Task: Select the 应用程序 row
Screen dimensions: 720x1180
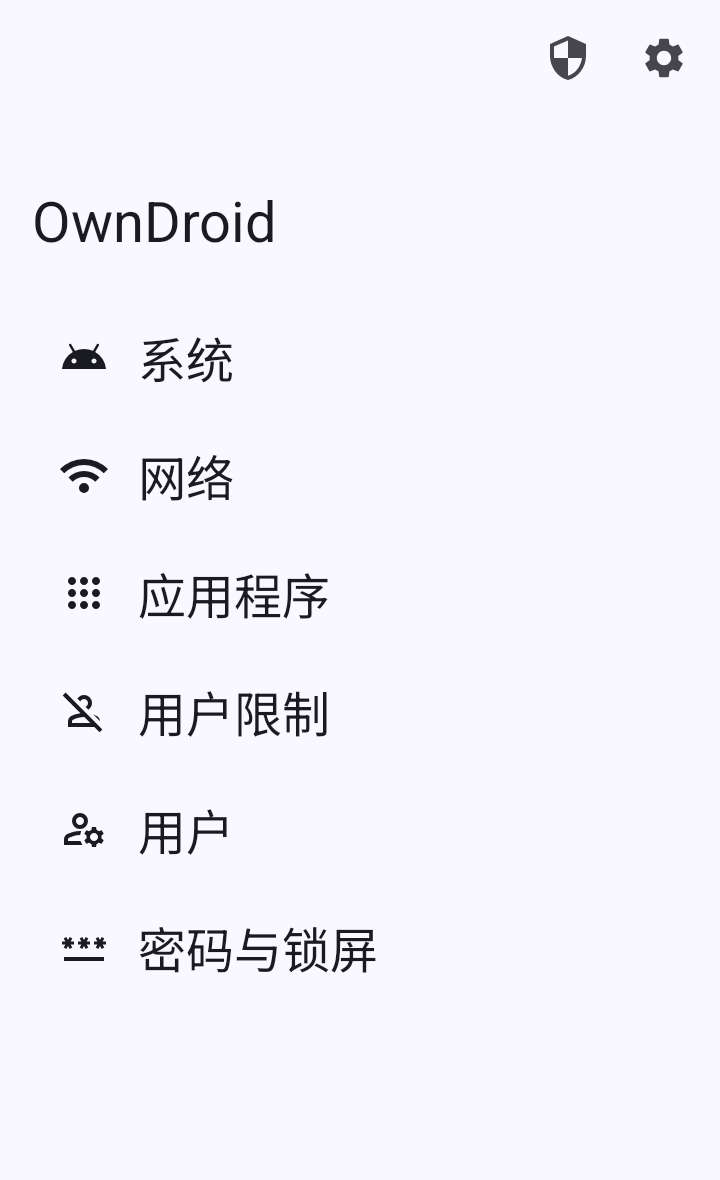Action: point(233,597)
